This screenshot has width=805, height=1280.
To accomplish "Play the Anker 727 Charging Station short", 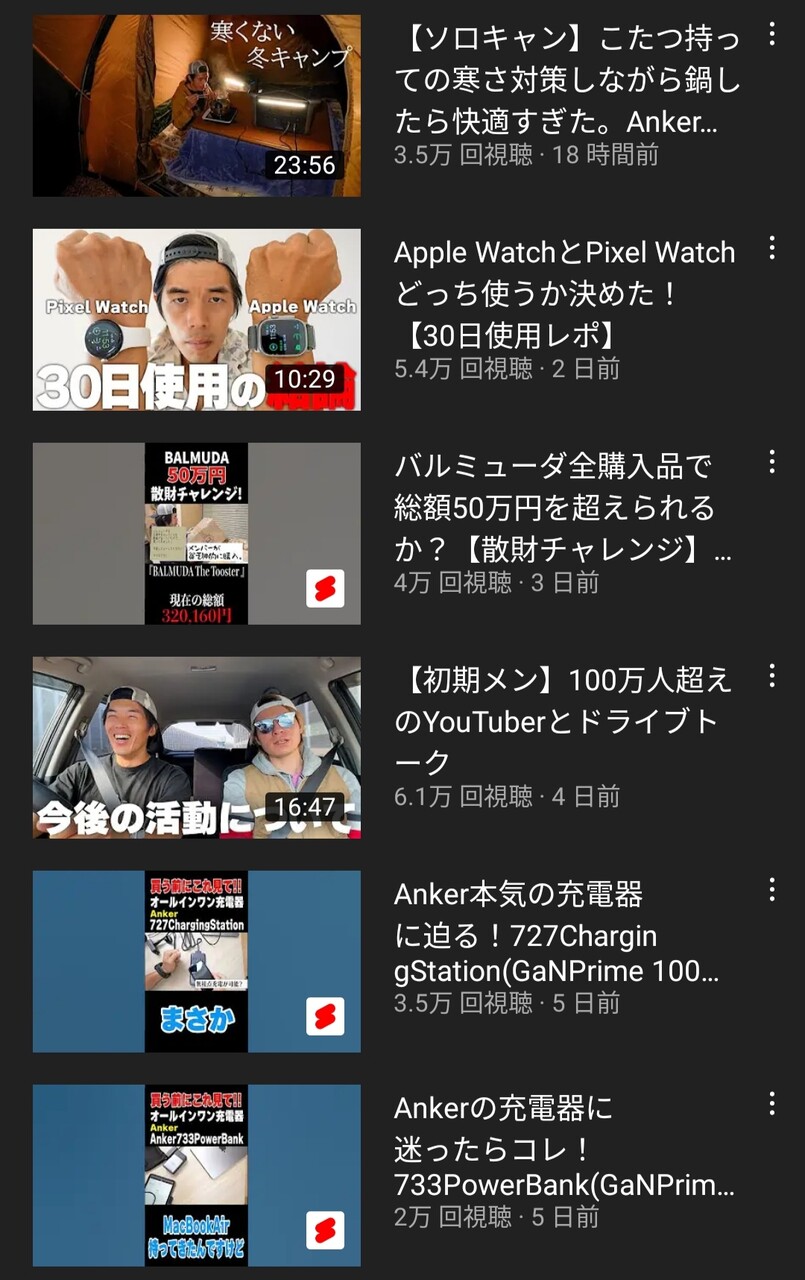I will pos(197,961).
